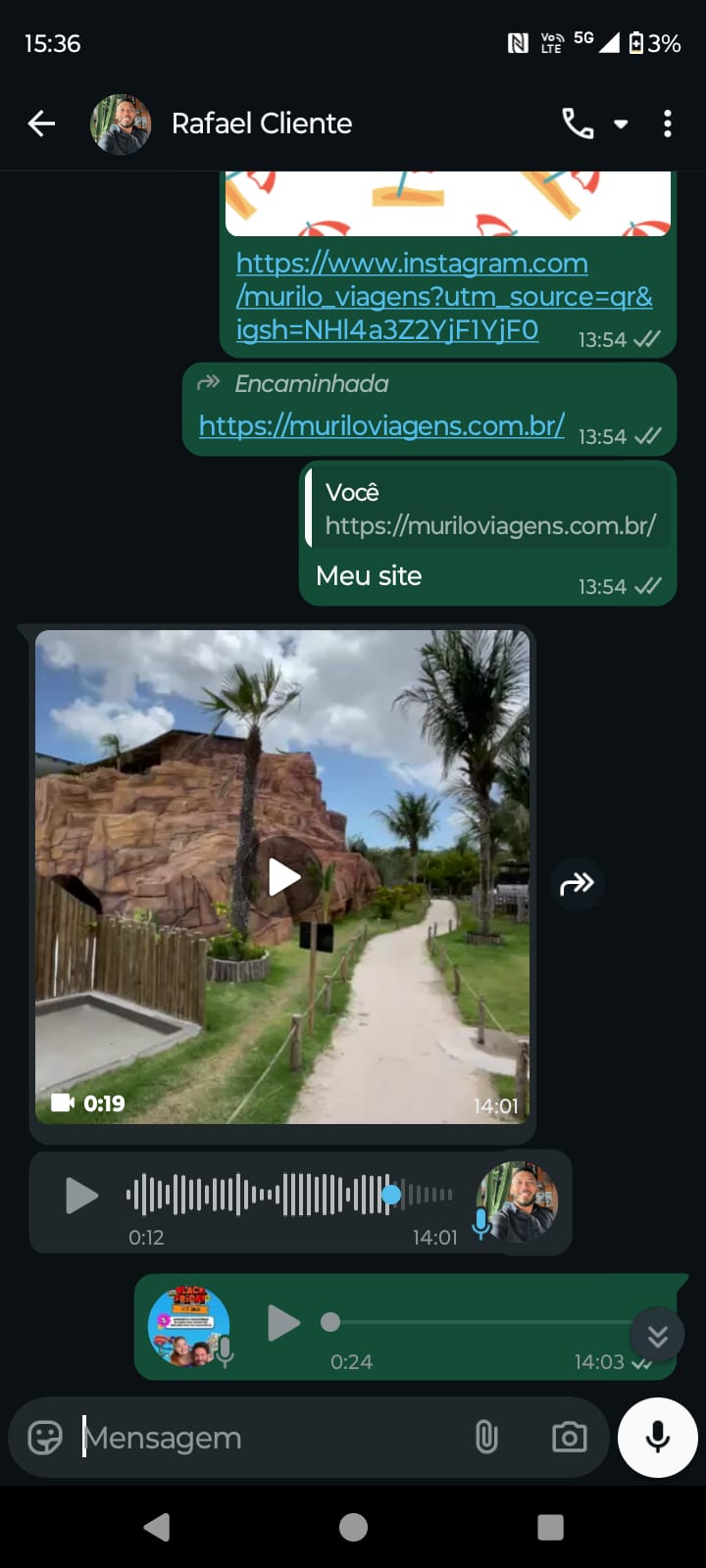Image resolution: width=706 pixels, height=1568 pixels.
Task: Forward the video using the arrow icon
Action: [577, 883]
